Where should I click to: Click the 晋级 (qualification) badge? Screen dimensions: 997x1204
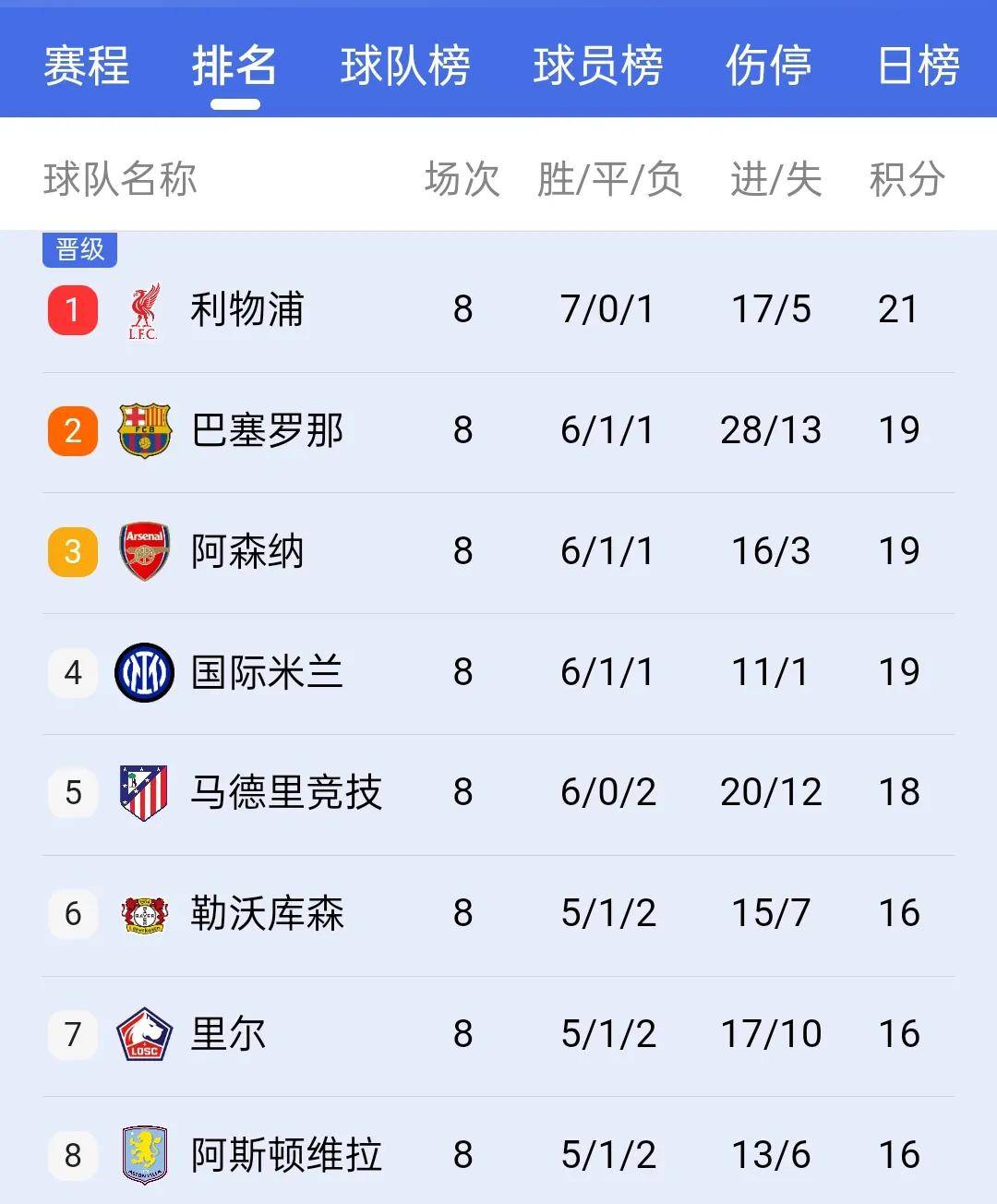point(79,247)
